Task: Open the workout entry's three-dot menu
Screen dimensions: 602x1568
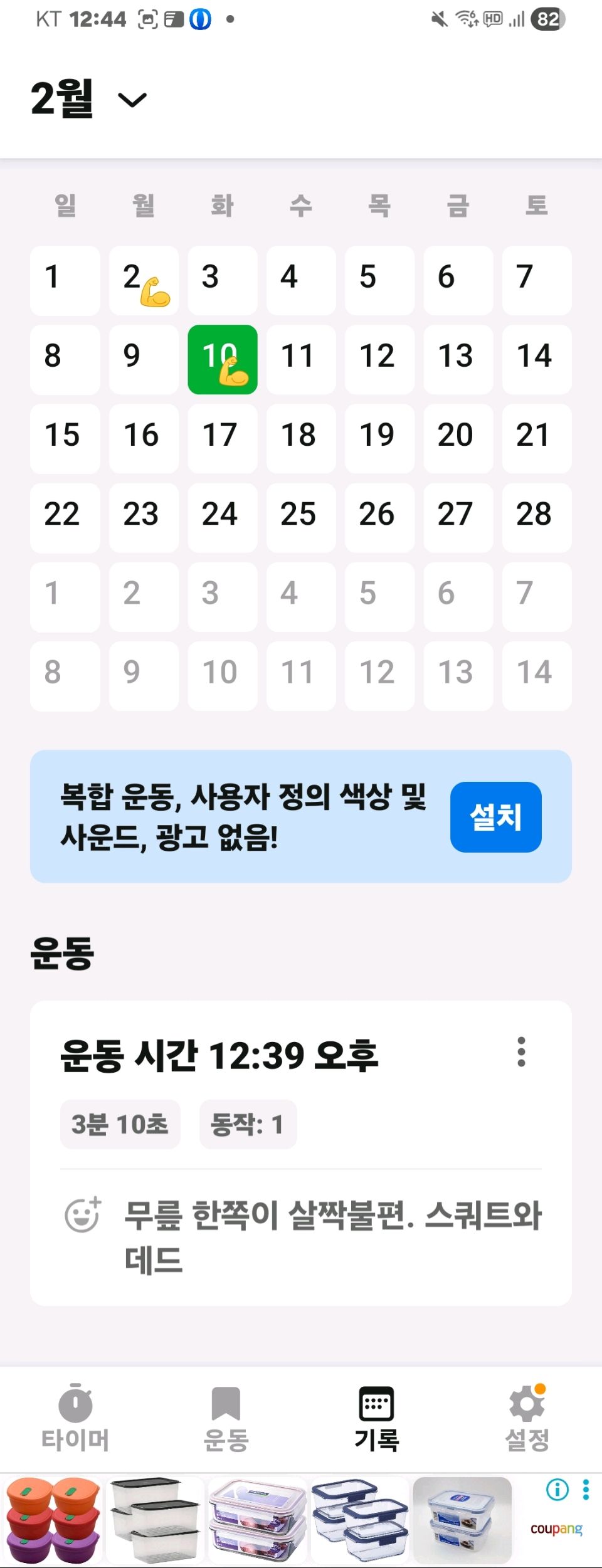Action: pyautogui.click(x=521, y=1051)
